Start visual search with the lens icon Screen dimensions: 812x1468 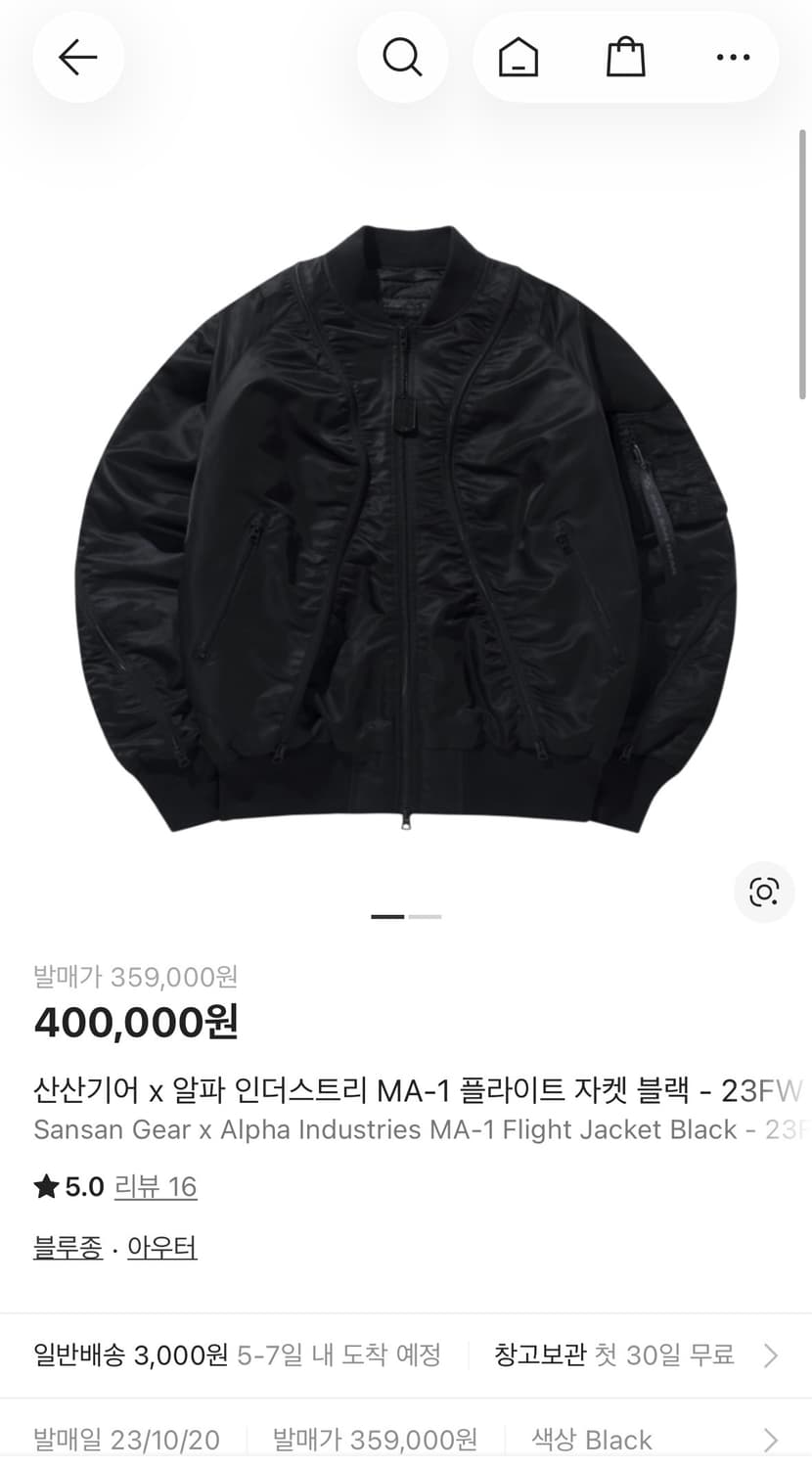point(763,892)
